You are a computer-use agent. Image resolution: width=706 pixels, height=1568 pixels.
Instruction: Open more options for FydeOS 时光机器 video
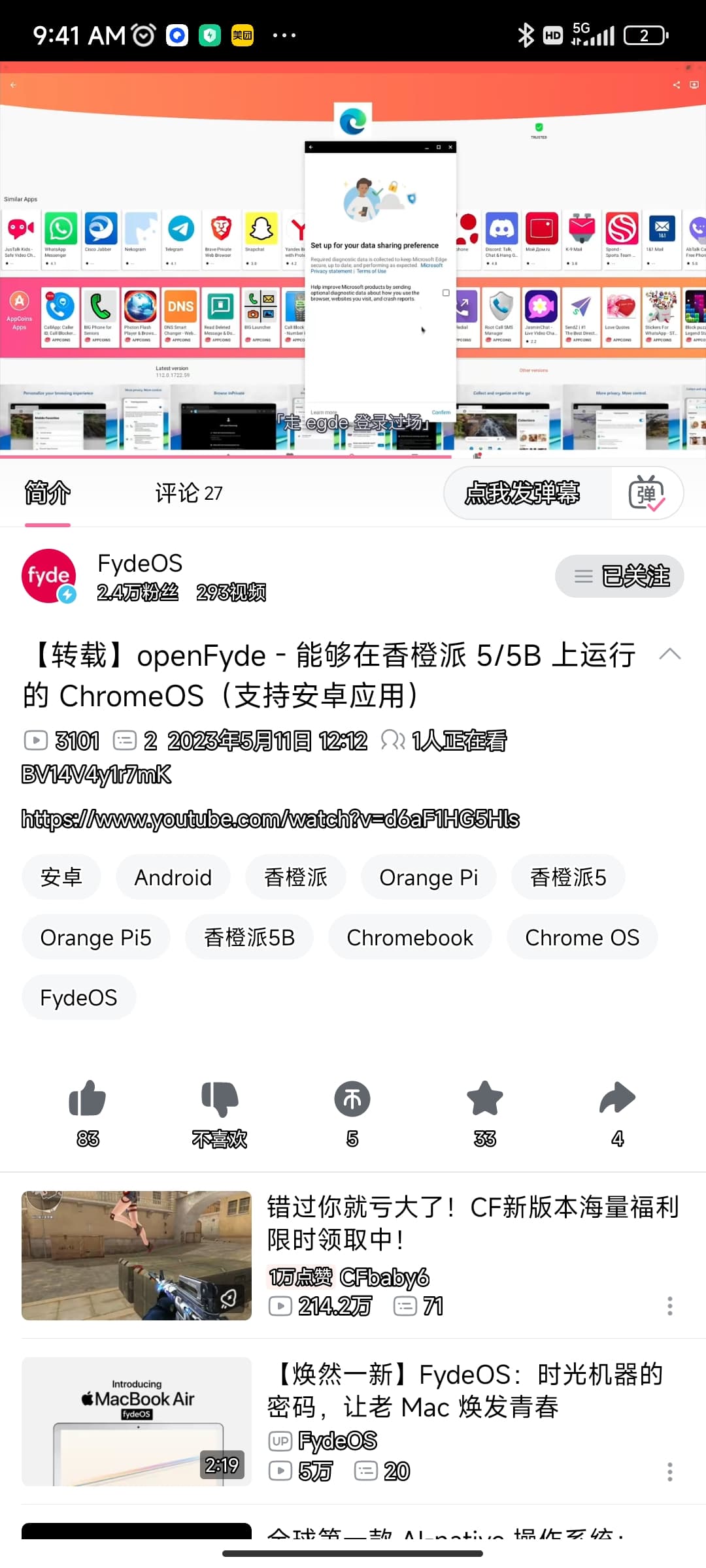669,1471
